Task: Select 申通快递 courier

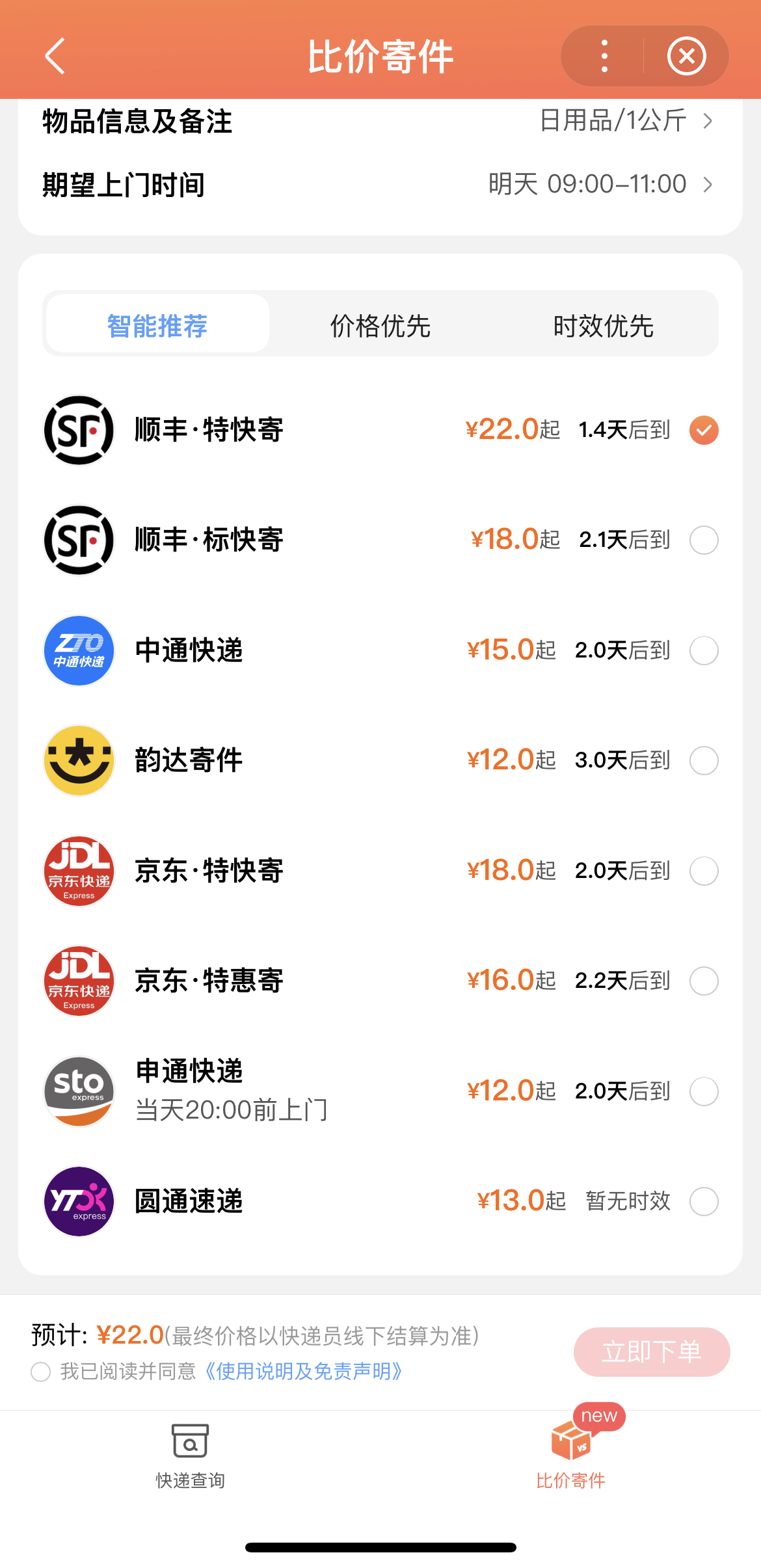Action: (380, 1091)
